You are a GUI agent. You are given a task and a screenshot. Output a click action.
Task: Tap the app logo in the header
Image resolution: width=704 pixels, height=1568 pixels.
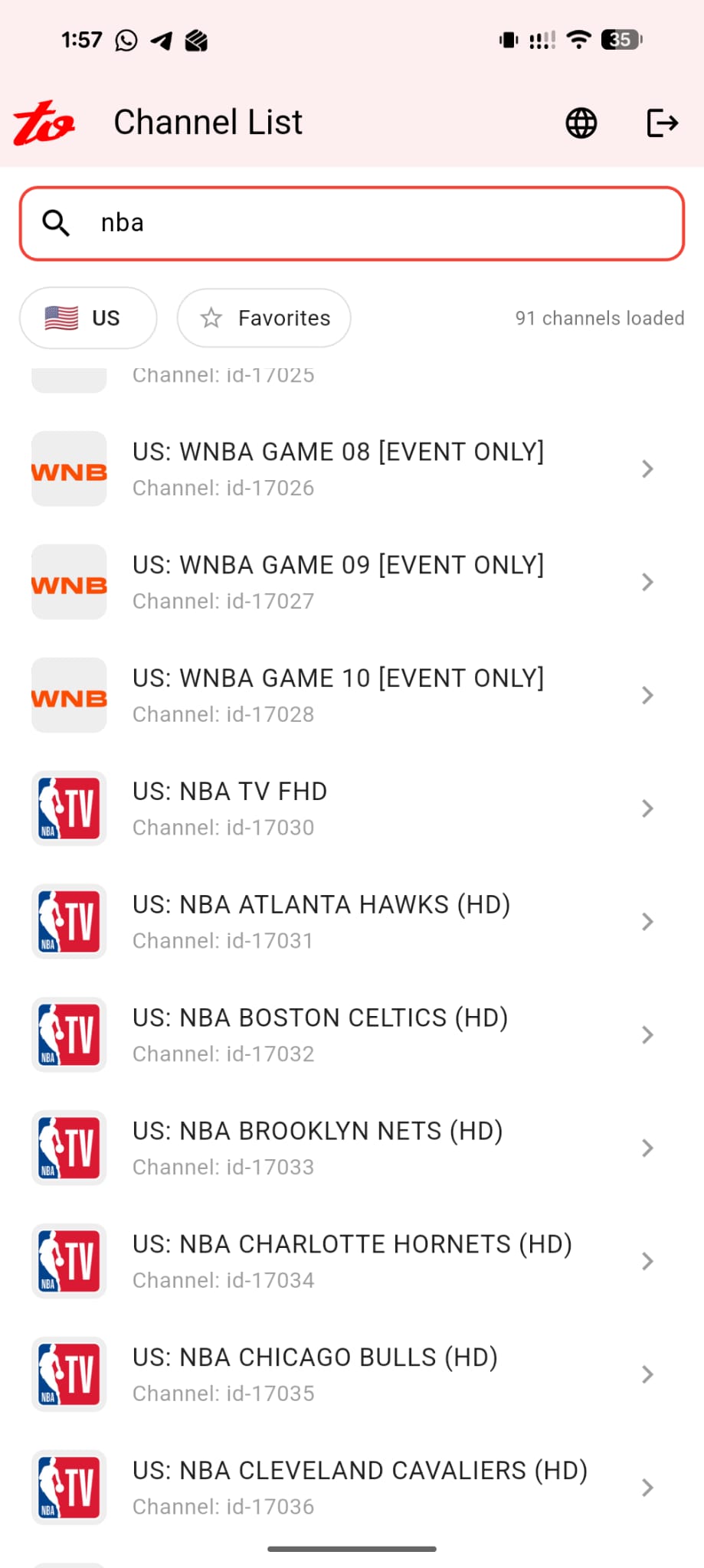point(44,122)
